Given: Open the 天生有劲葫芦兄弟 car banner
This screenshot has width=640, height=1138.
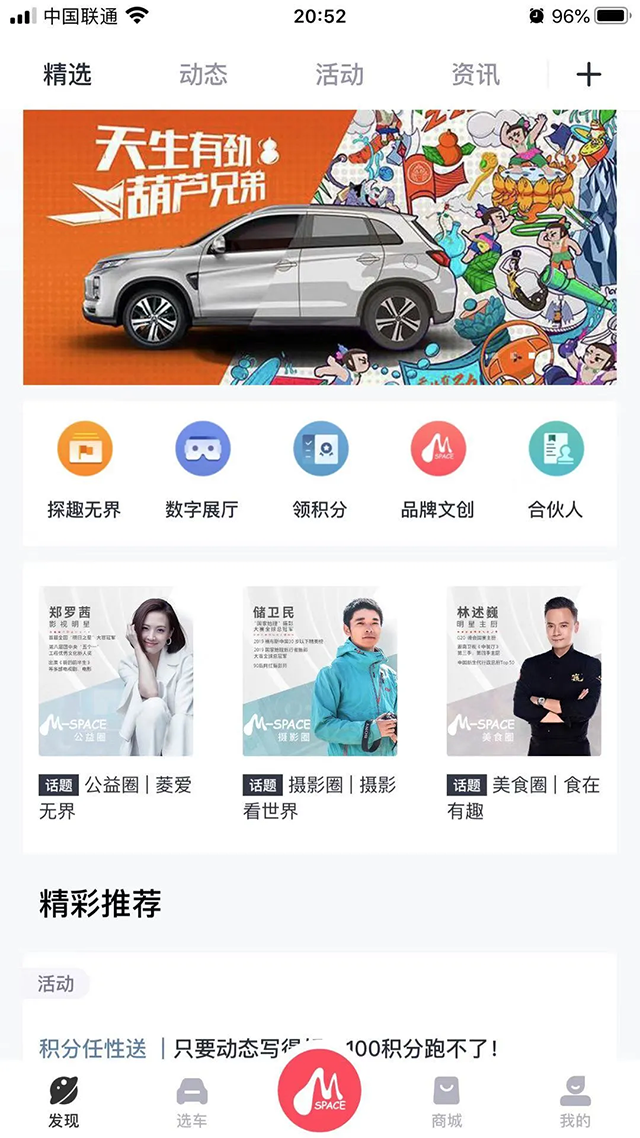Looking at the screenshot, I should tap(320, 247).
